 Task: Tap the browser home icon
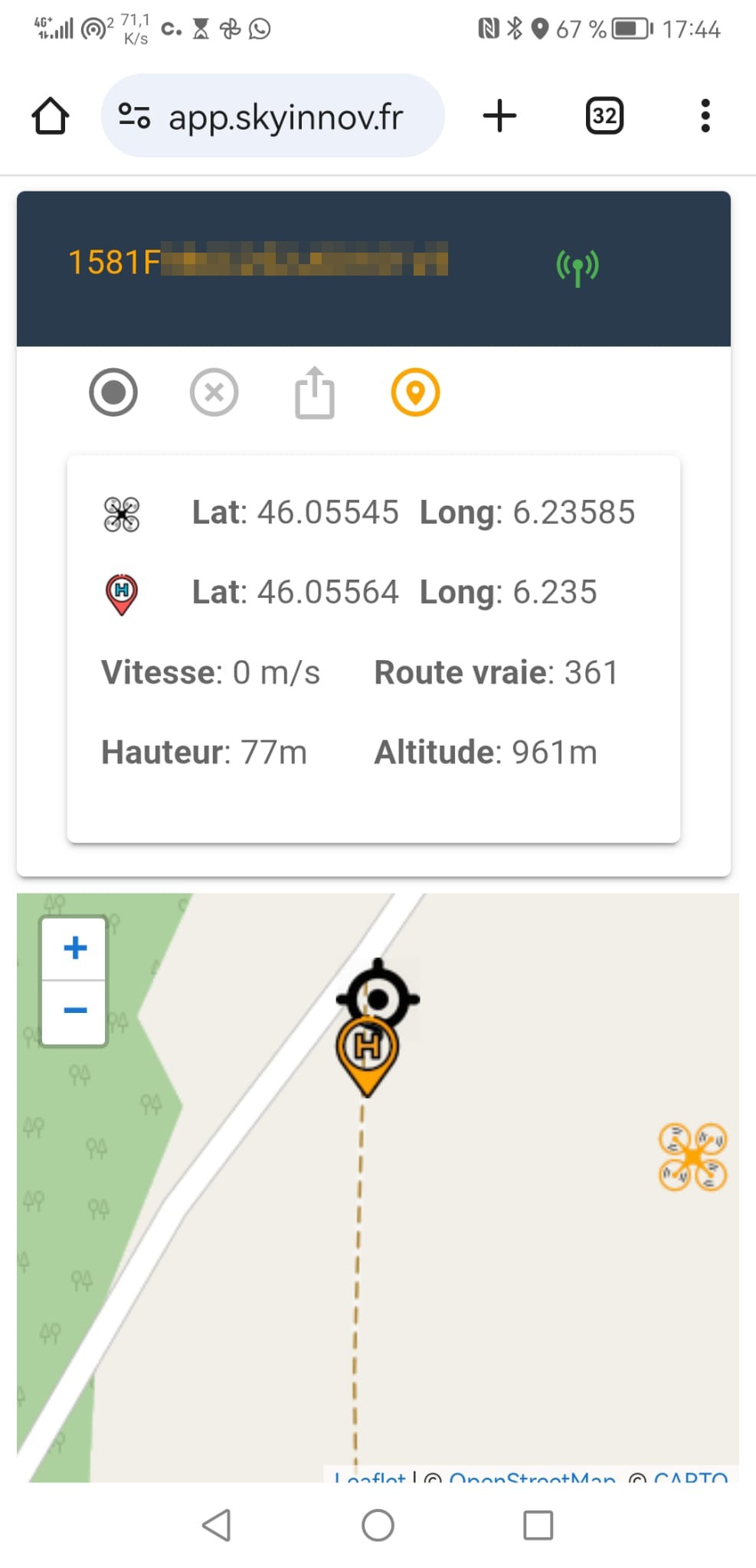pos(51,116)
